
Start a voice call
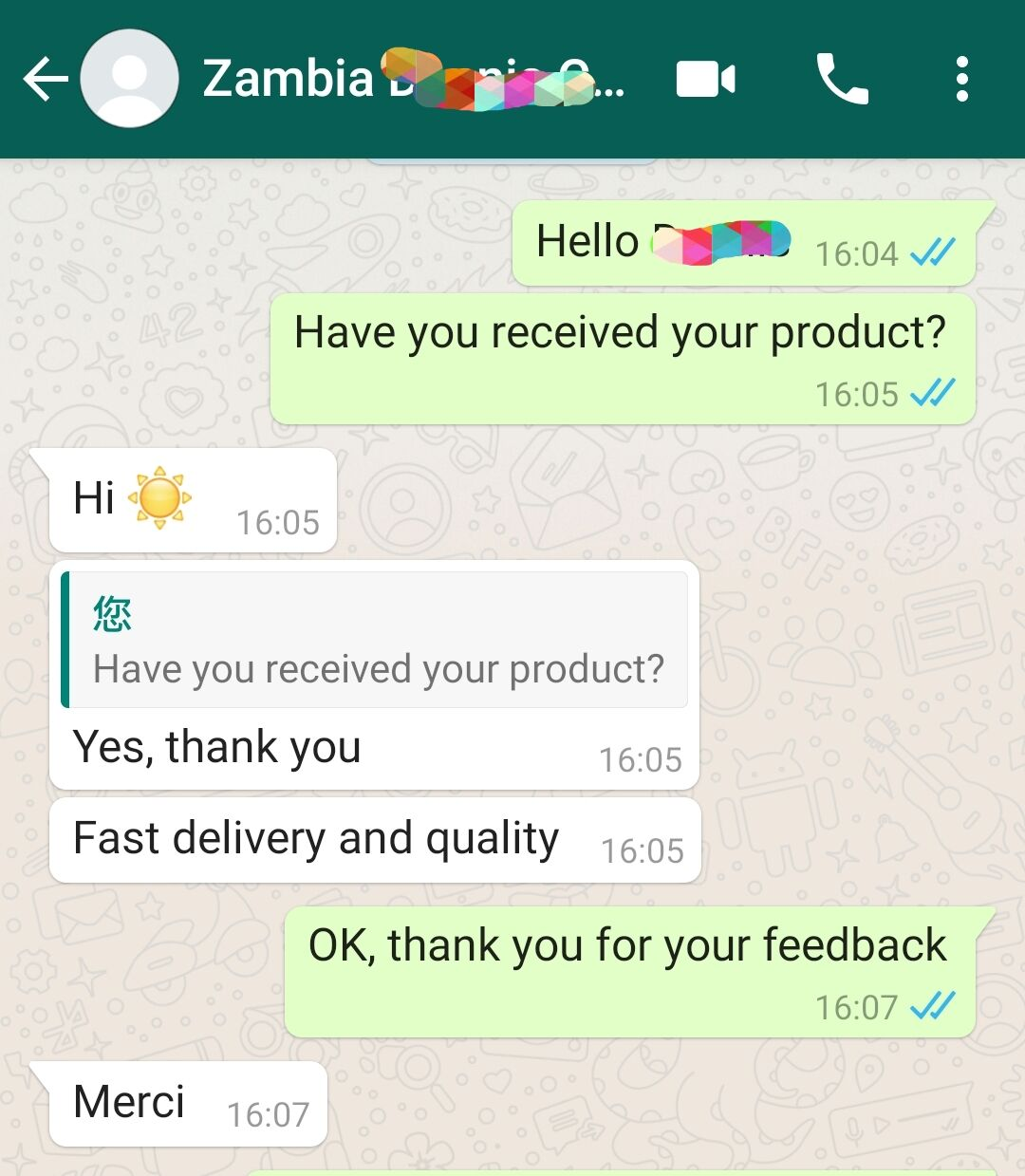841,79
